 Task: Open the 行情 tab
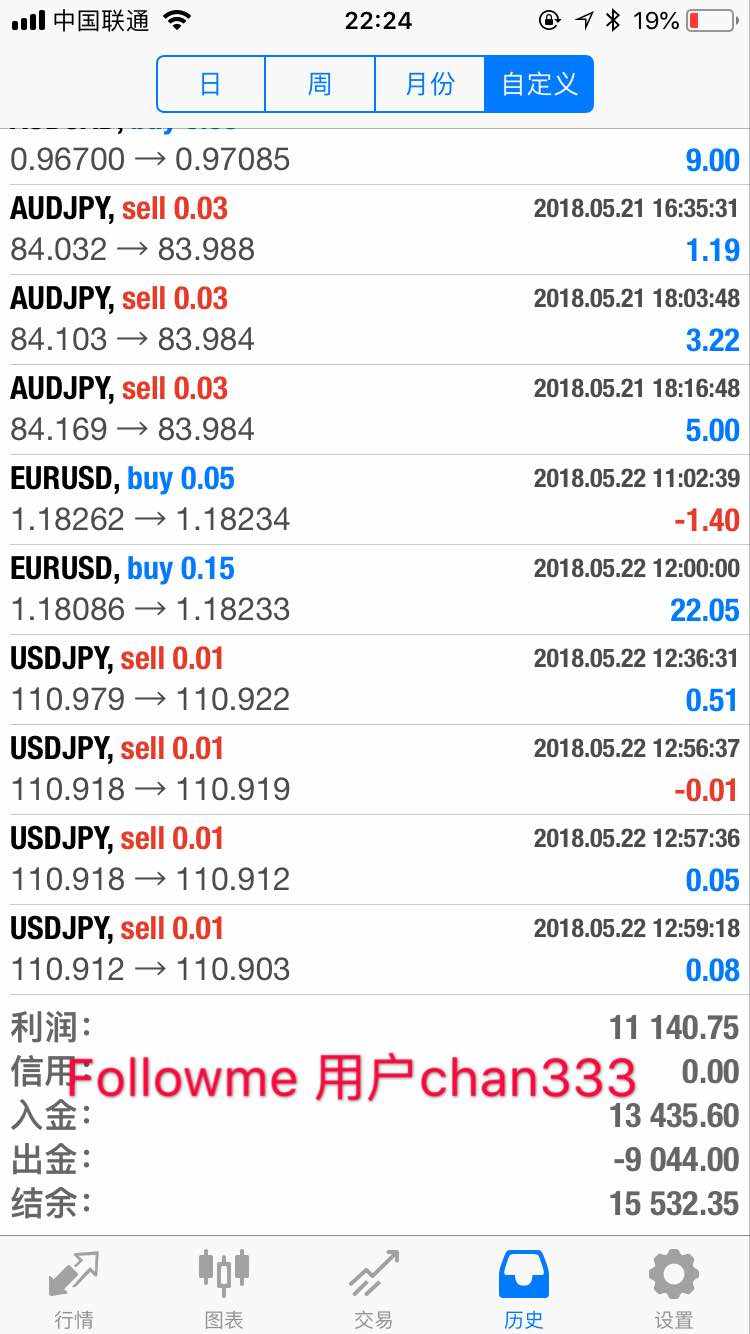[x=75, y=1288]
